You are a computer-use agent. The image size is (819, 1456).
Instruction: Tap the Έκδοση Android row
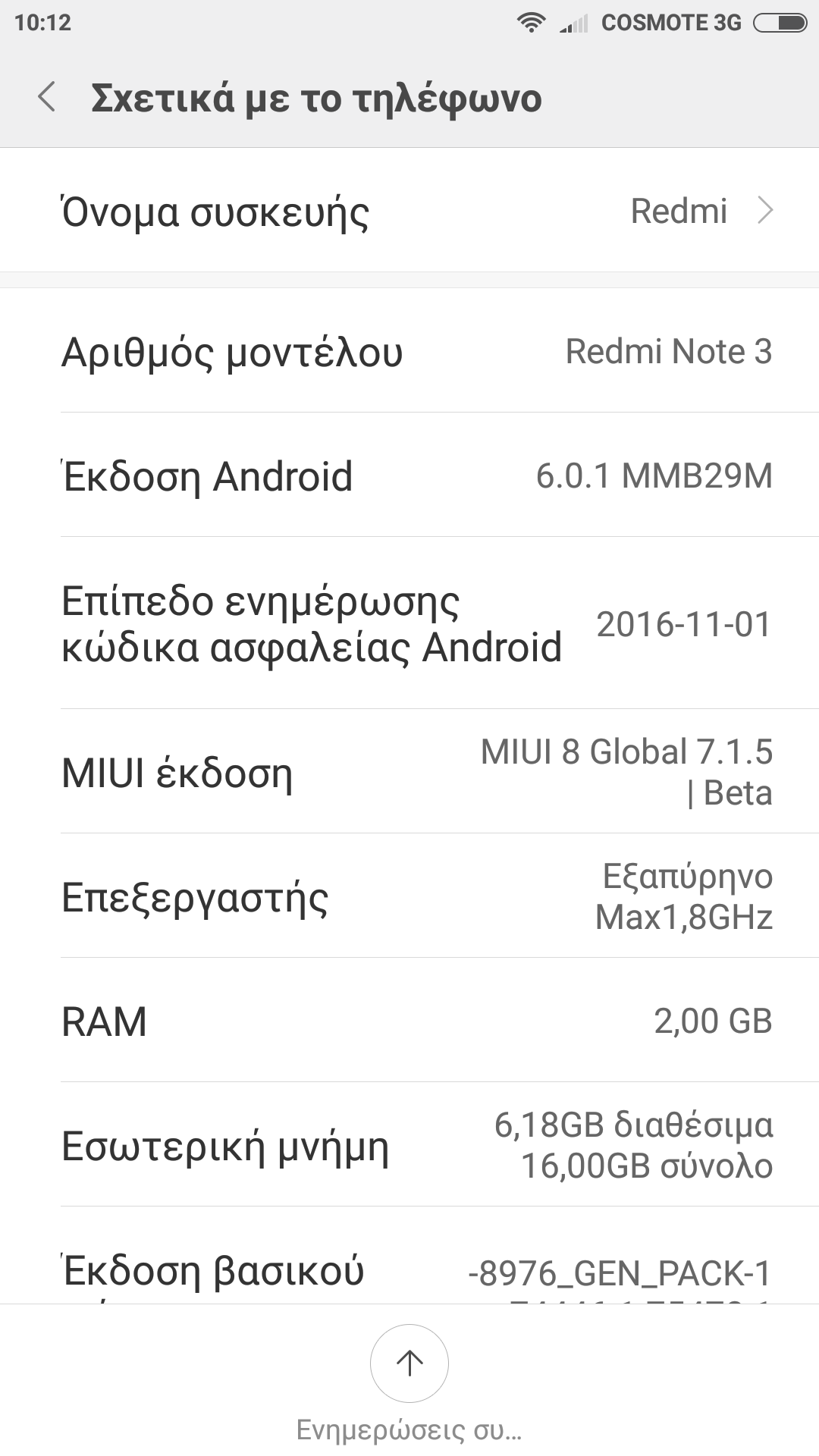click(x=409, y=476)
